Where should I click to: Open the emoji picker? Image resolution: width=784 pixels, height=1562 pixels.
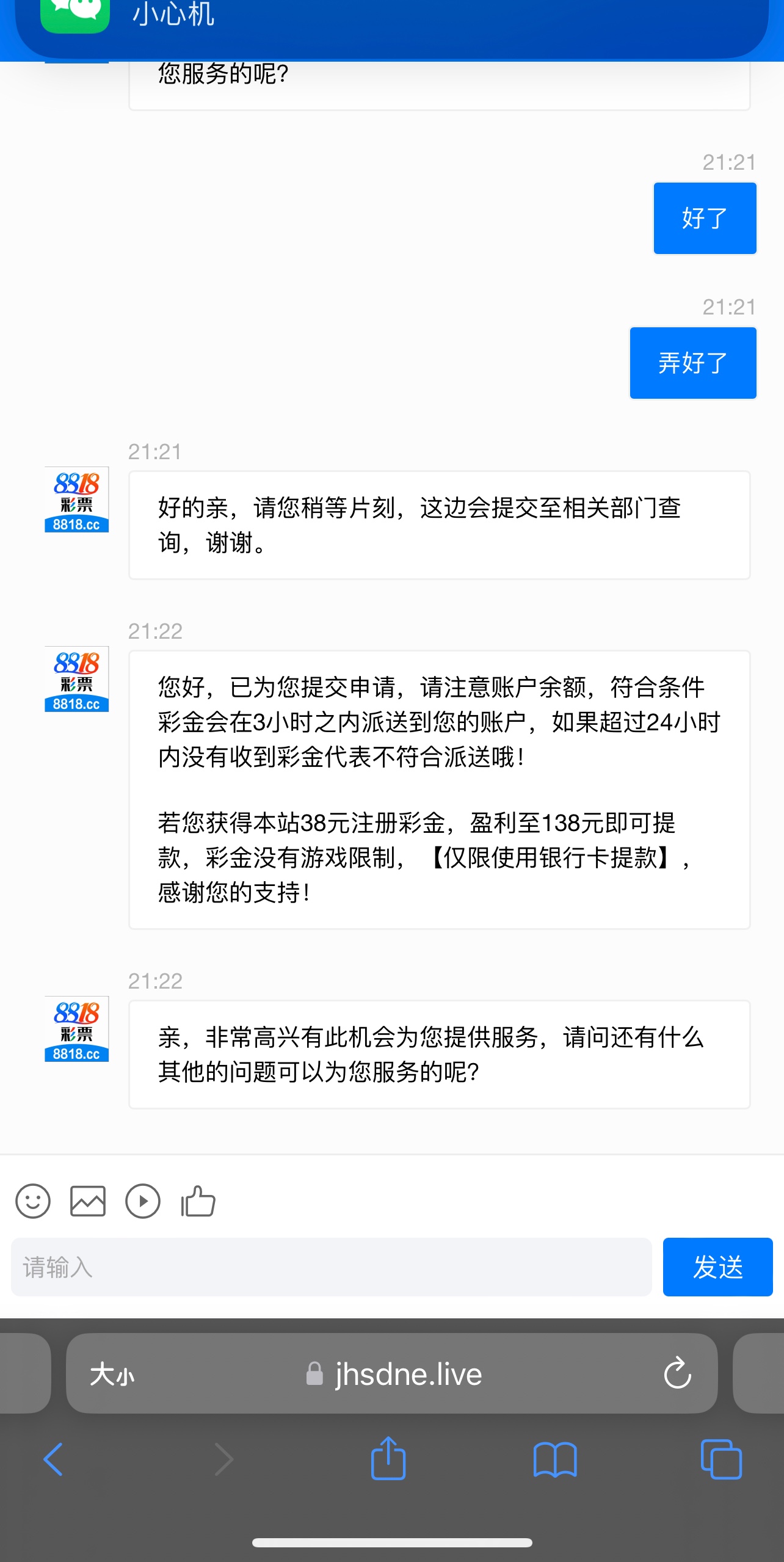coord(33,1201)
